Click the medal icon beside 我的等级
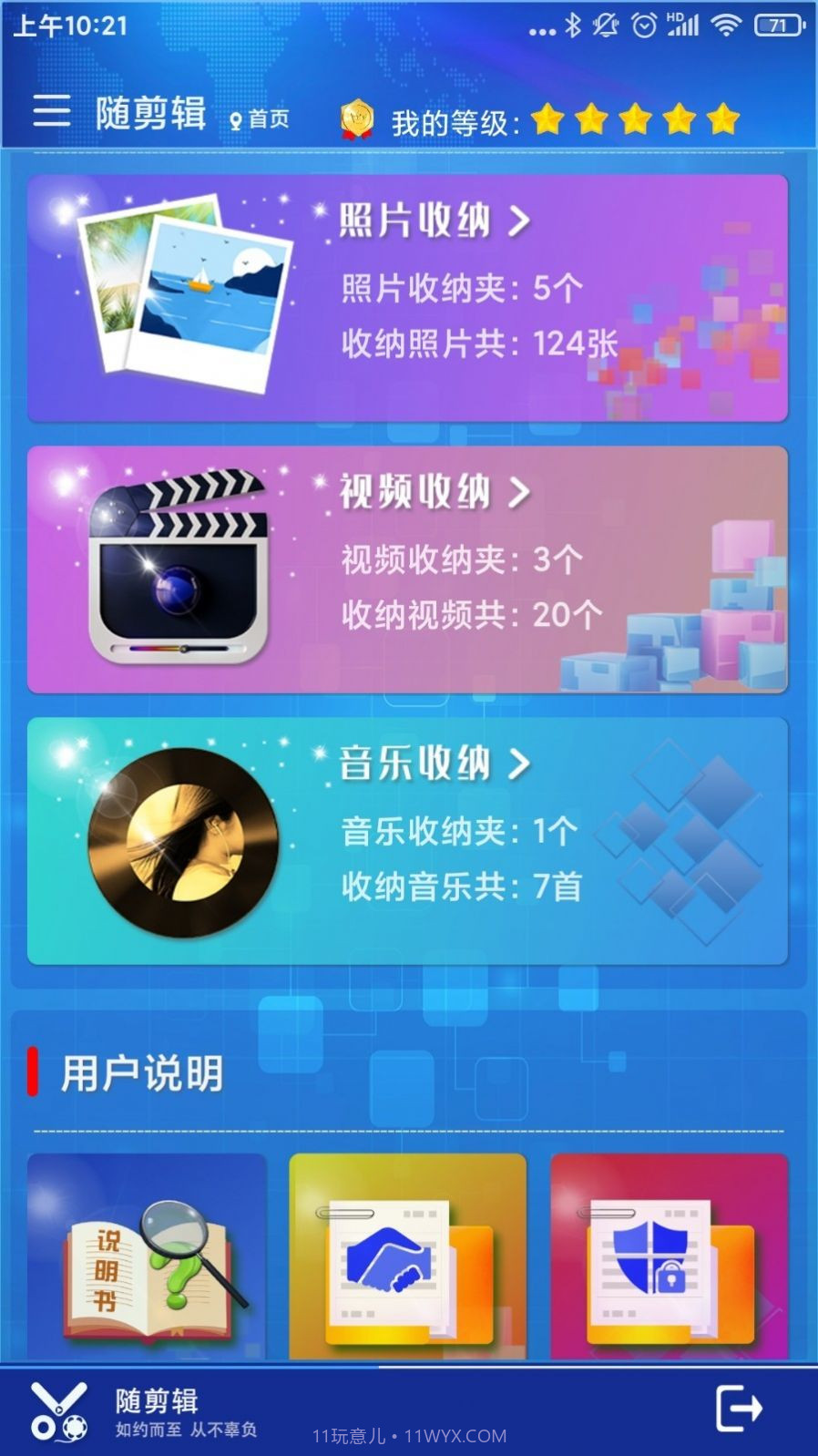Image resolution: width=818 pixels, height=1456 pixels. click(x=357, y=118)
